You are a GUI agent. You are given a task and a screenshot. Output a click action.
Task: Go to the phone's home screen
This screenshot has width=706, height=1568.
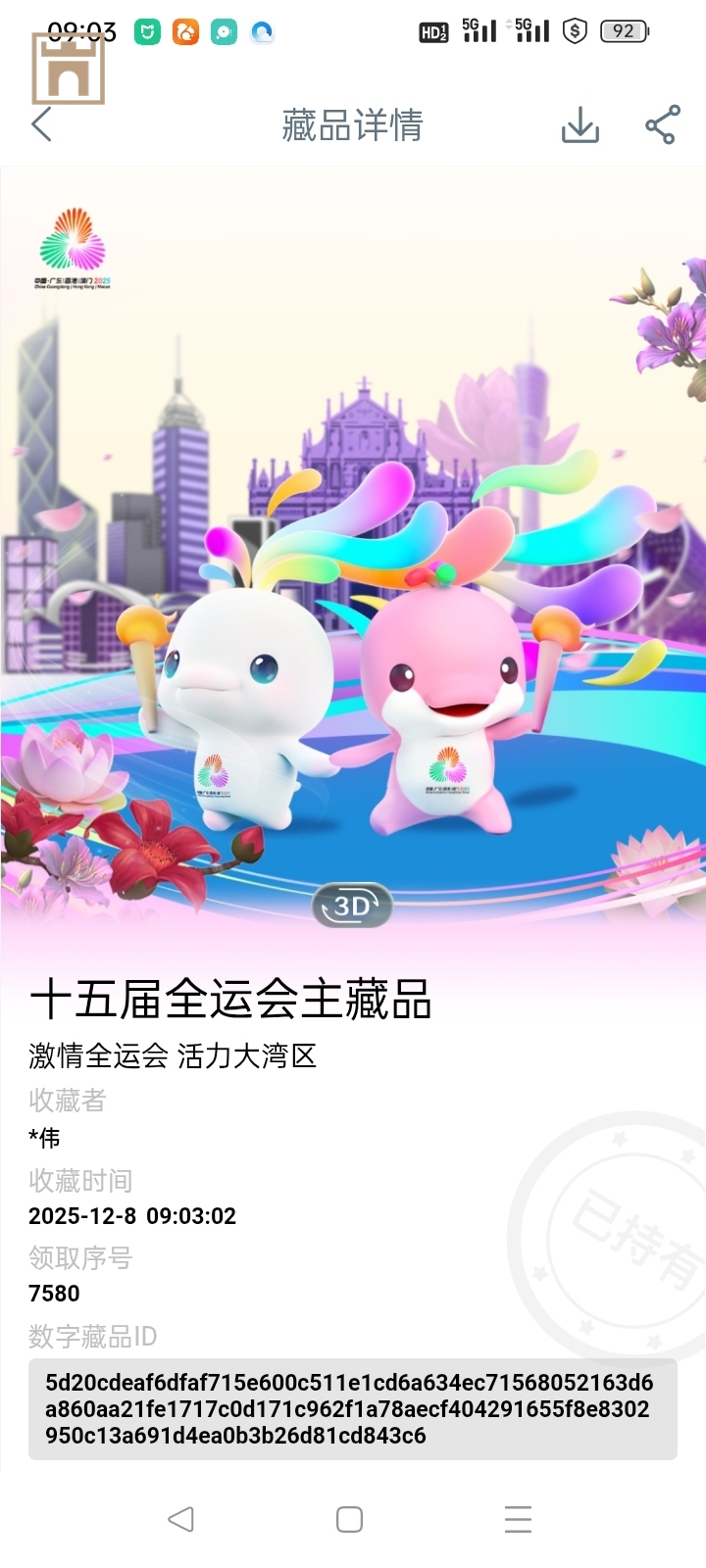[x=349, y=1519]
